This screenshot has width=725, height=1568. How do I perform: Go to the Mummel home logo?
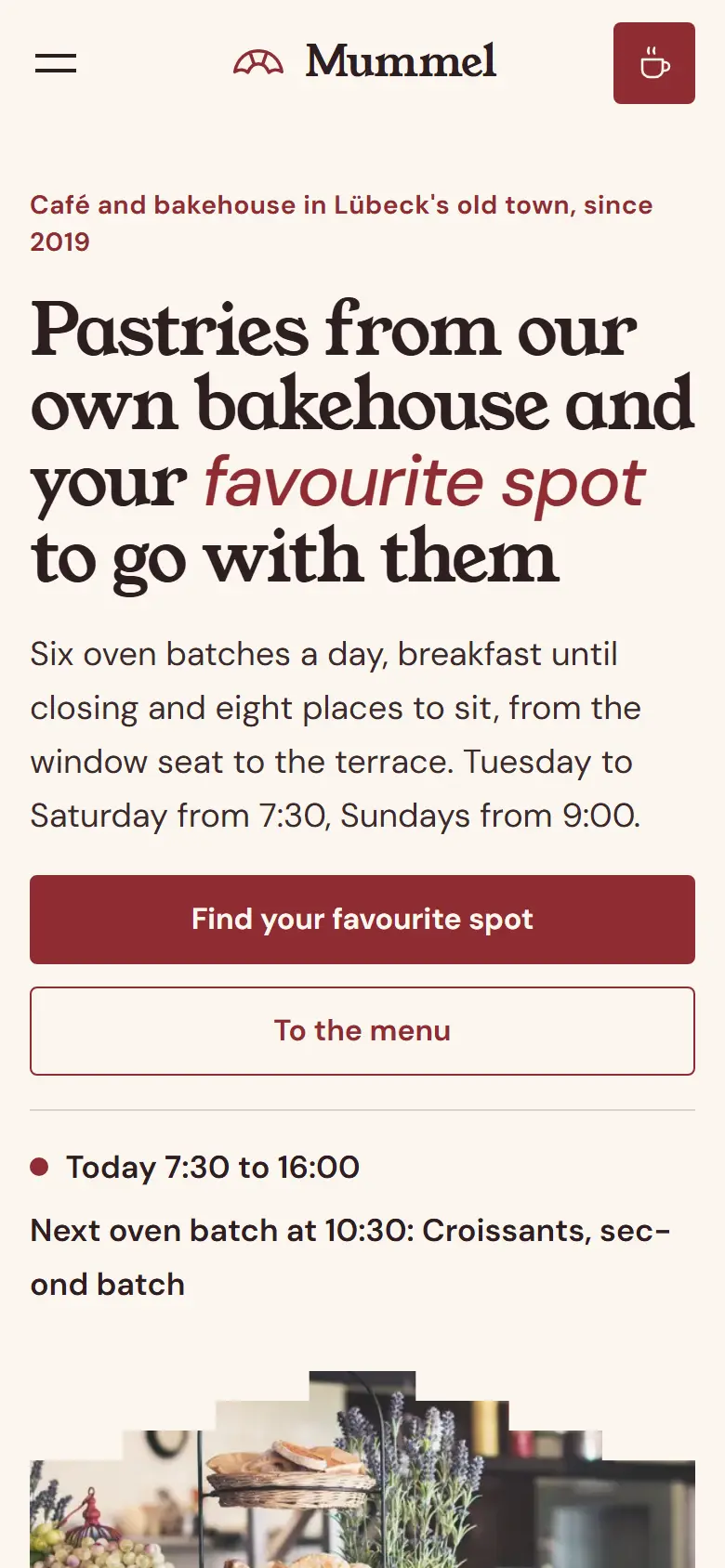364,62
